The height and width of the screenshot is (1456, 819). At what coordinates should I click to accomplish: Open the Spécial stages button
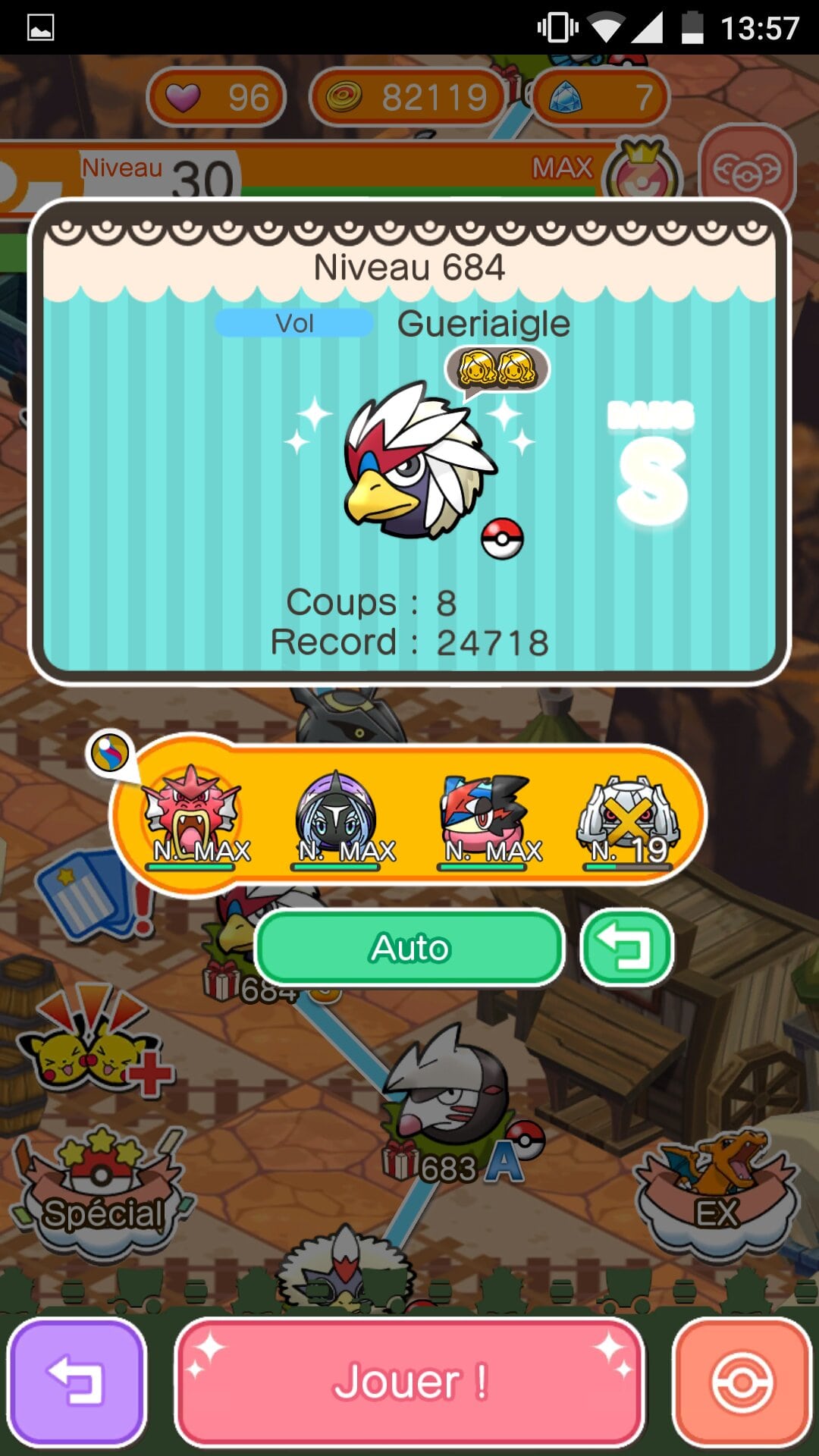coord(102,1192)
